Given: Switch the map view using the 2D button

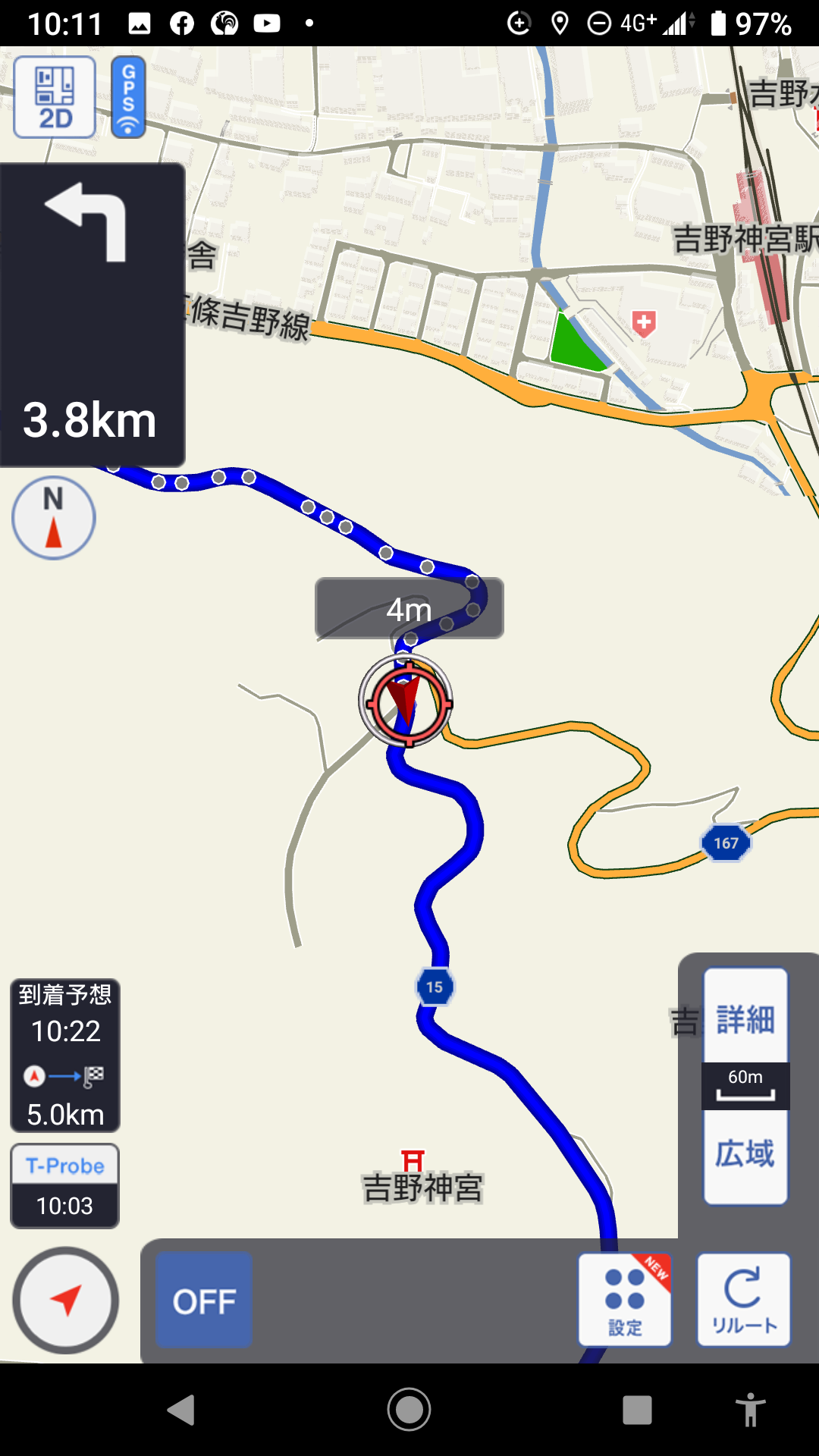Looking at the screenshot, I should pos(55,97).
